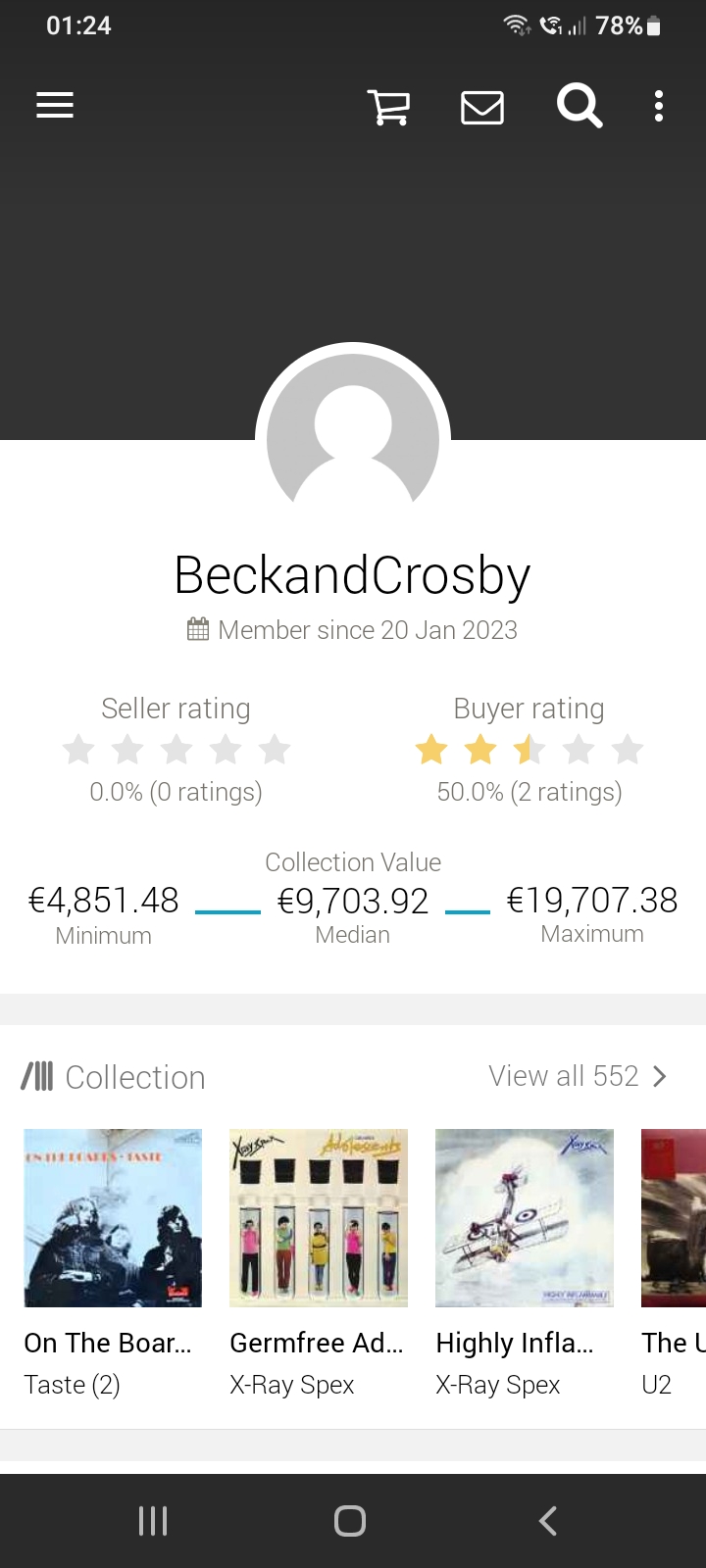Viewport: 706px width, 1568px height.
Task: Open the messages inbox
Action: click(482, 107)
